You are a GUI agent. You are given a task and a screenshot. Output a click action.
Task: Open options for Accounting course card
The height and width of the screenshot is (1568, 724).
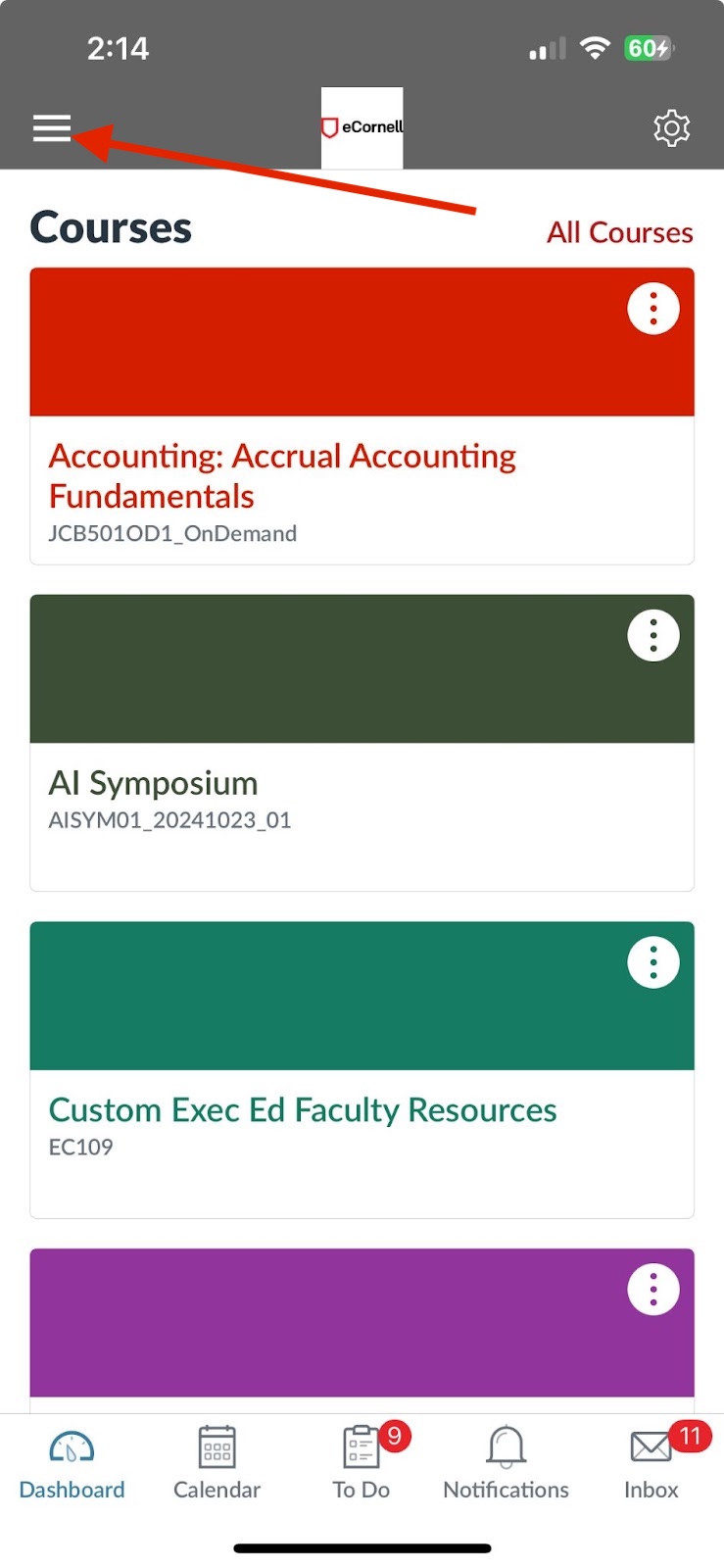(653, 309)
